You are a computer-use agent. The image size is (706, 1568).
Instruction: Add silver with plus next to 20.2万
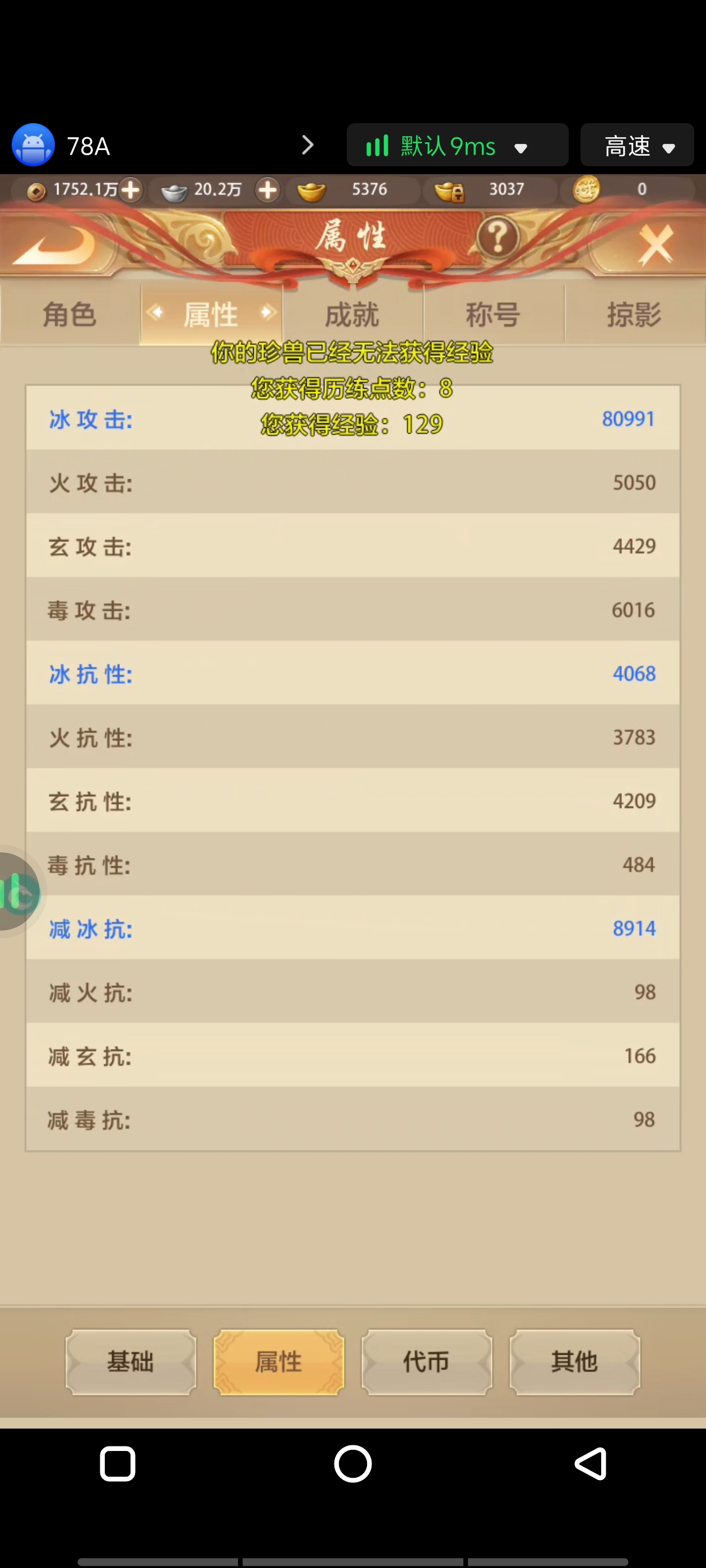(268, 190)
